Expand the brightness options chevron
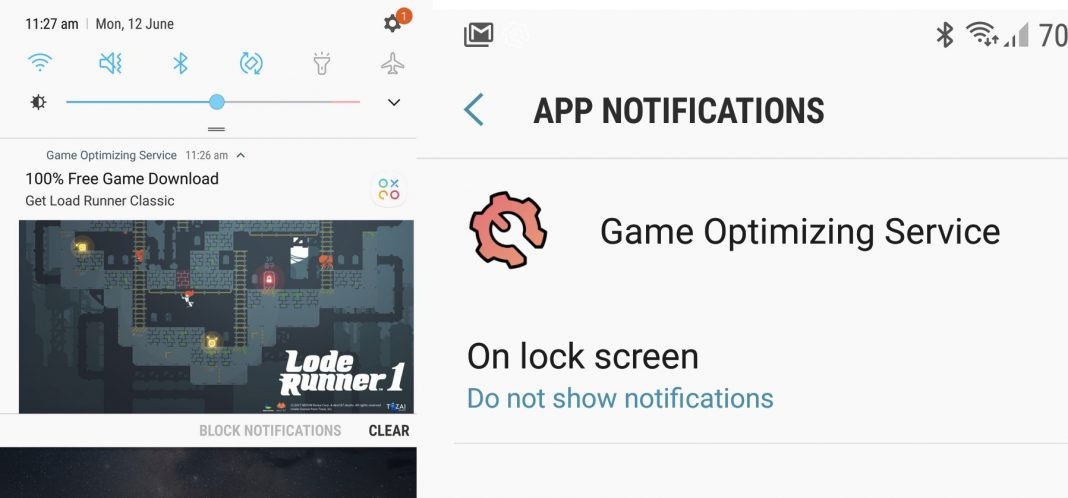The image size is (1068, 498). [x=394, y=102]
